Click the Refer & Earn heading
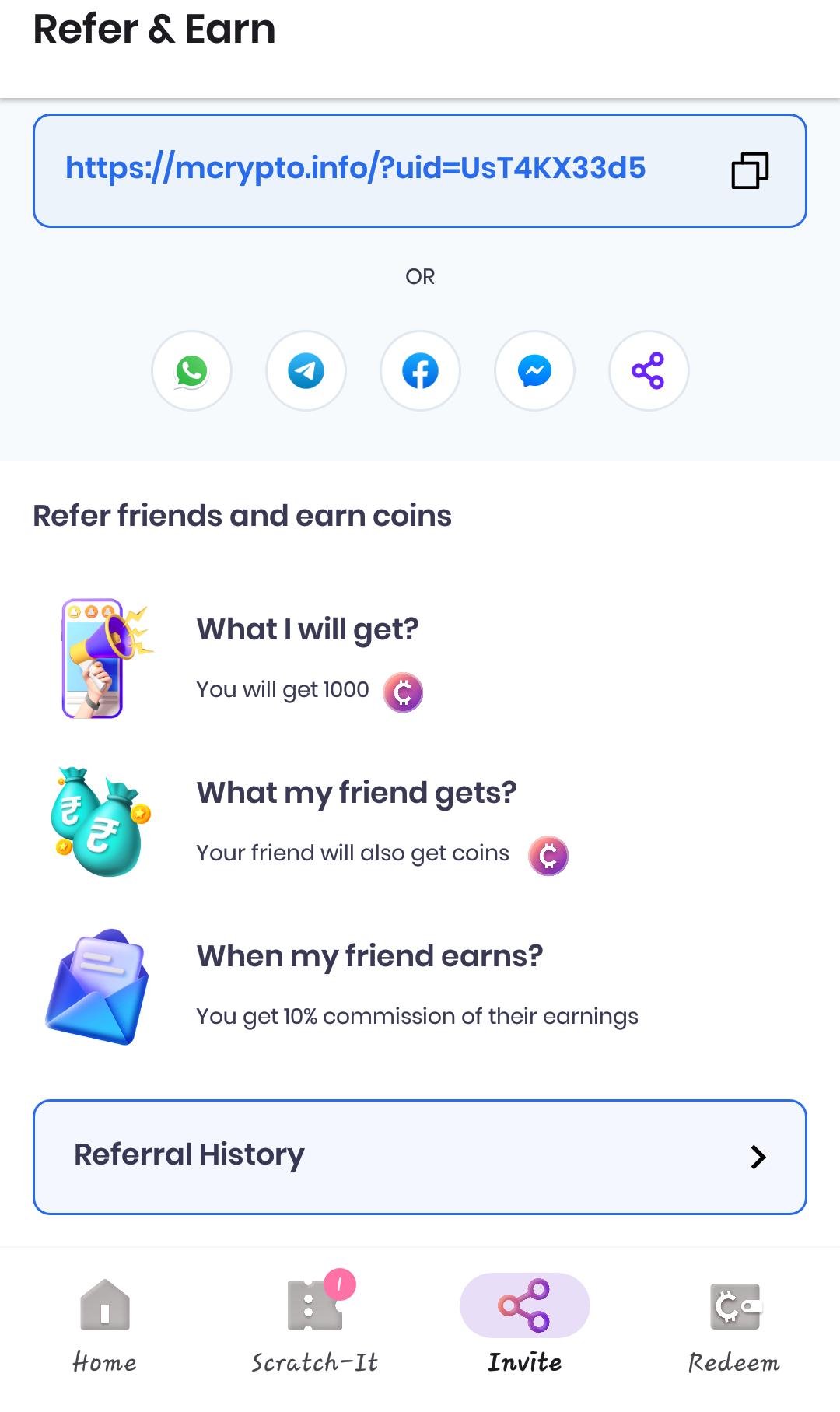This screenshot has height=1412, width=840. click(x=153, y=30)
